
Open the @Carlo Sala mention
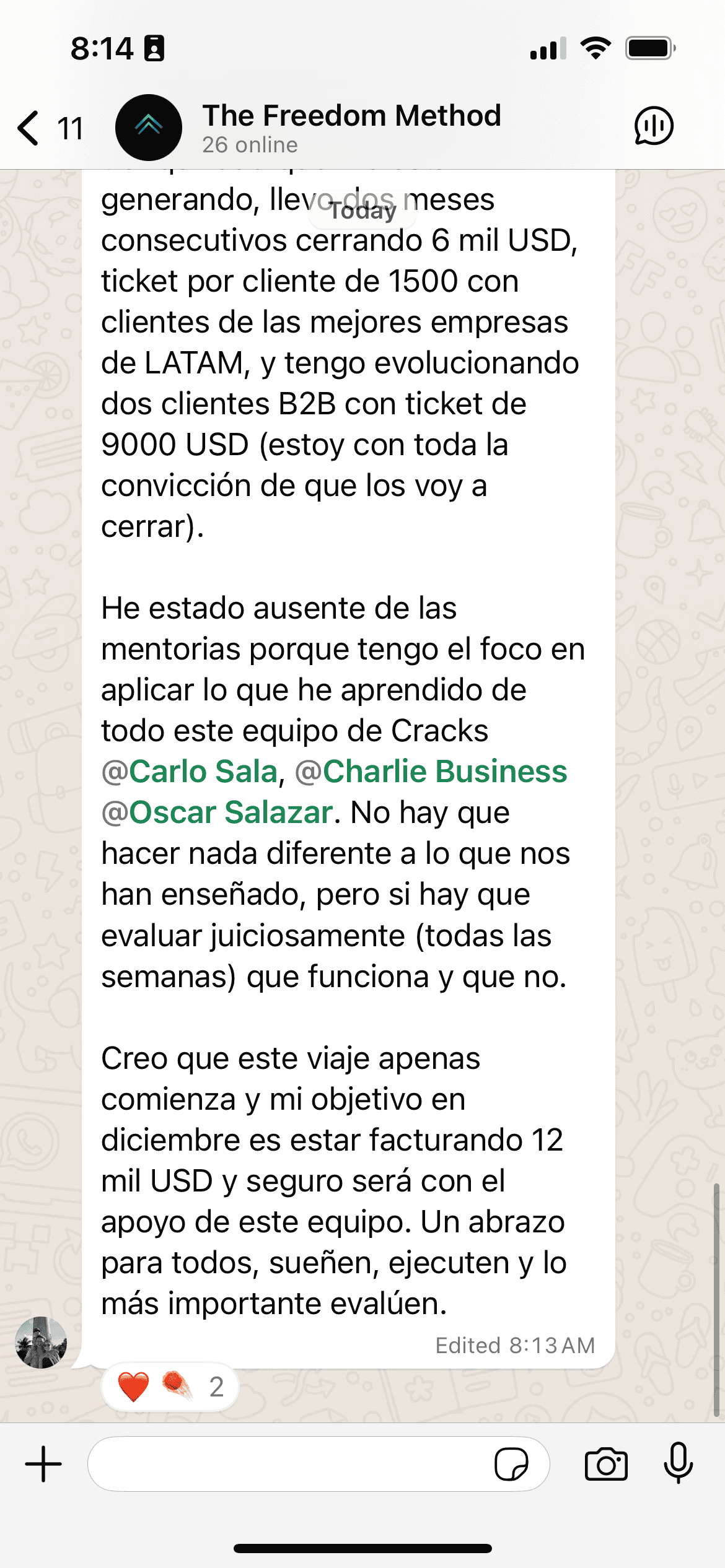pos(190,772)
